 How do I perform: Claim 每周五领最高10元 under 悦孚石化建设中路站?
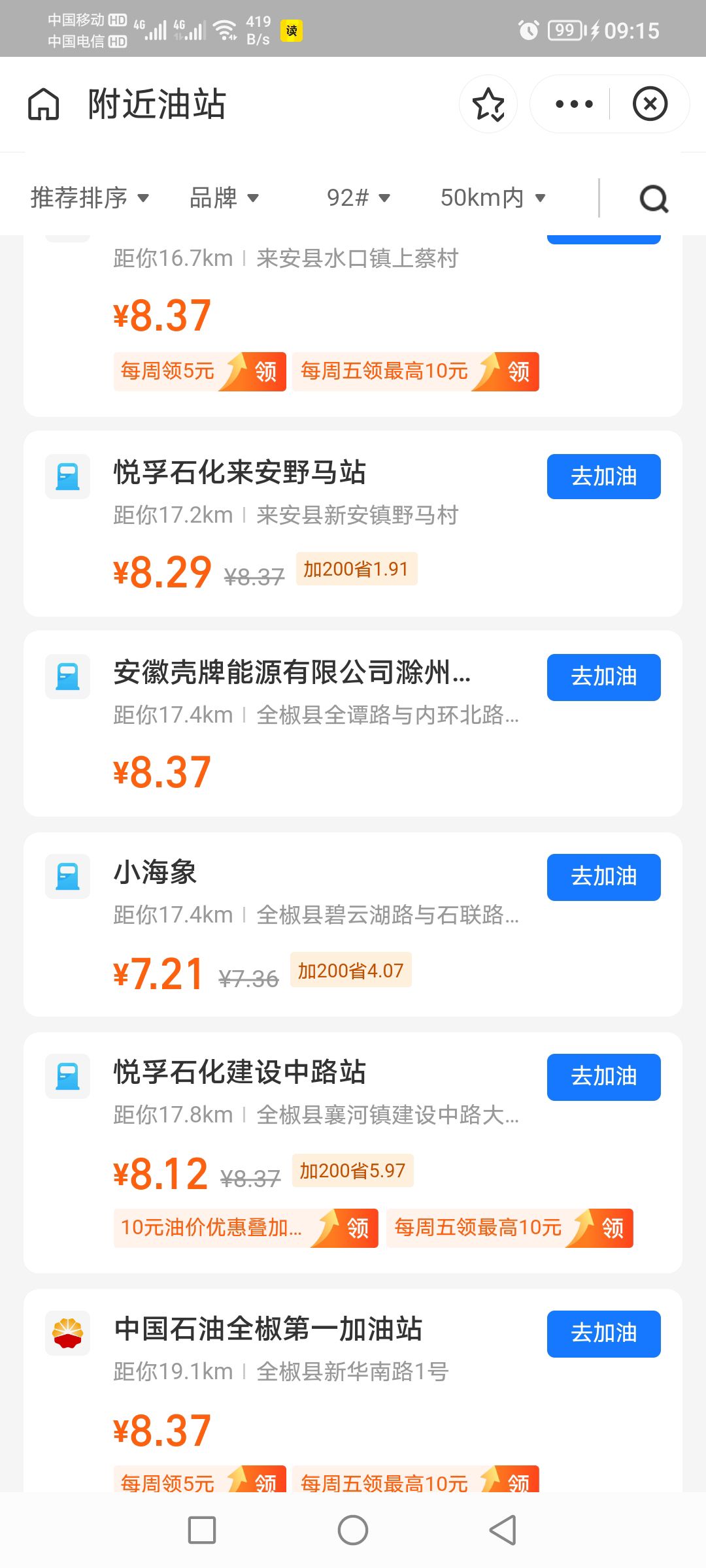(509, 1228)
